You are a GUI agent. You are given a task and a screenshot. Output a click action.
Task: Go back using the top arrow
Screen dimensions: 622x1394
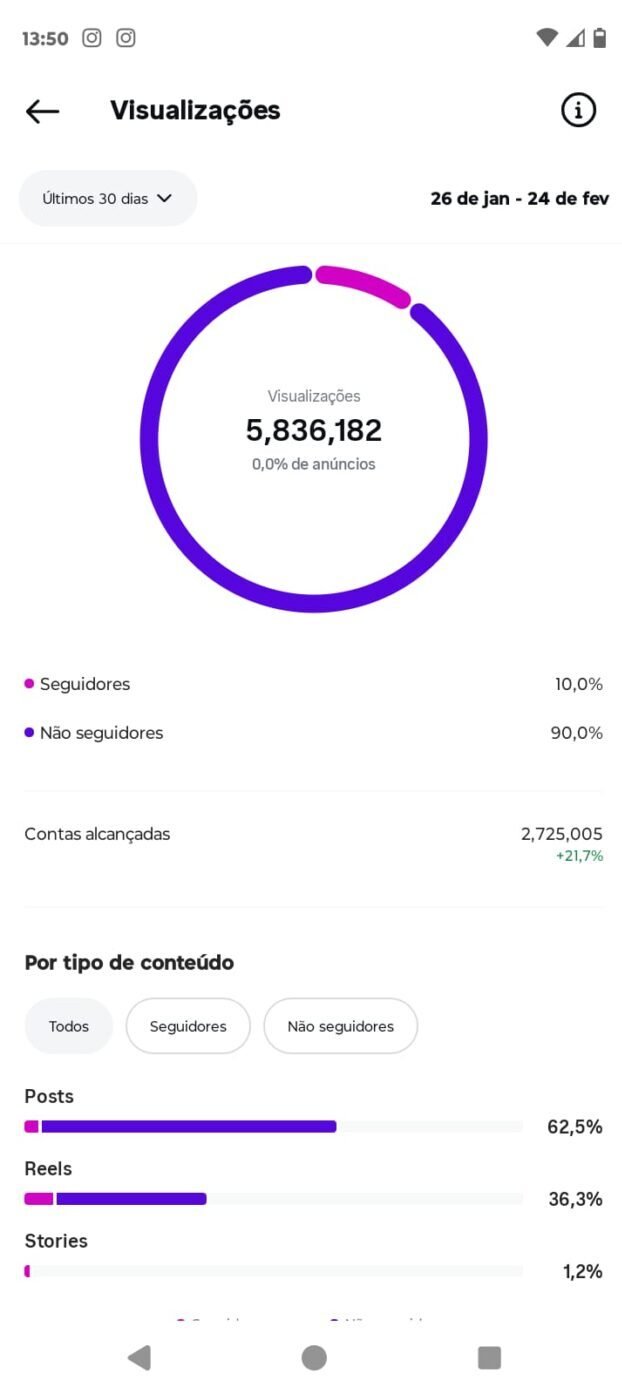tap(42, 111)
